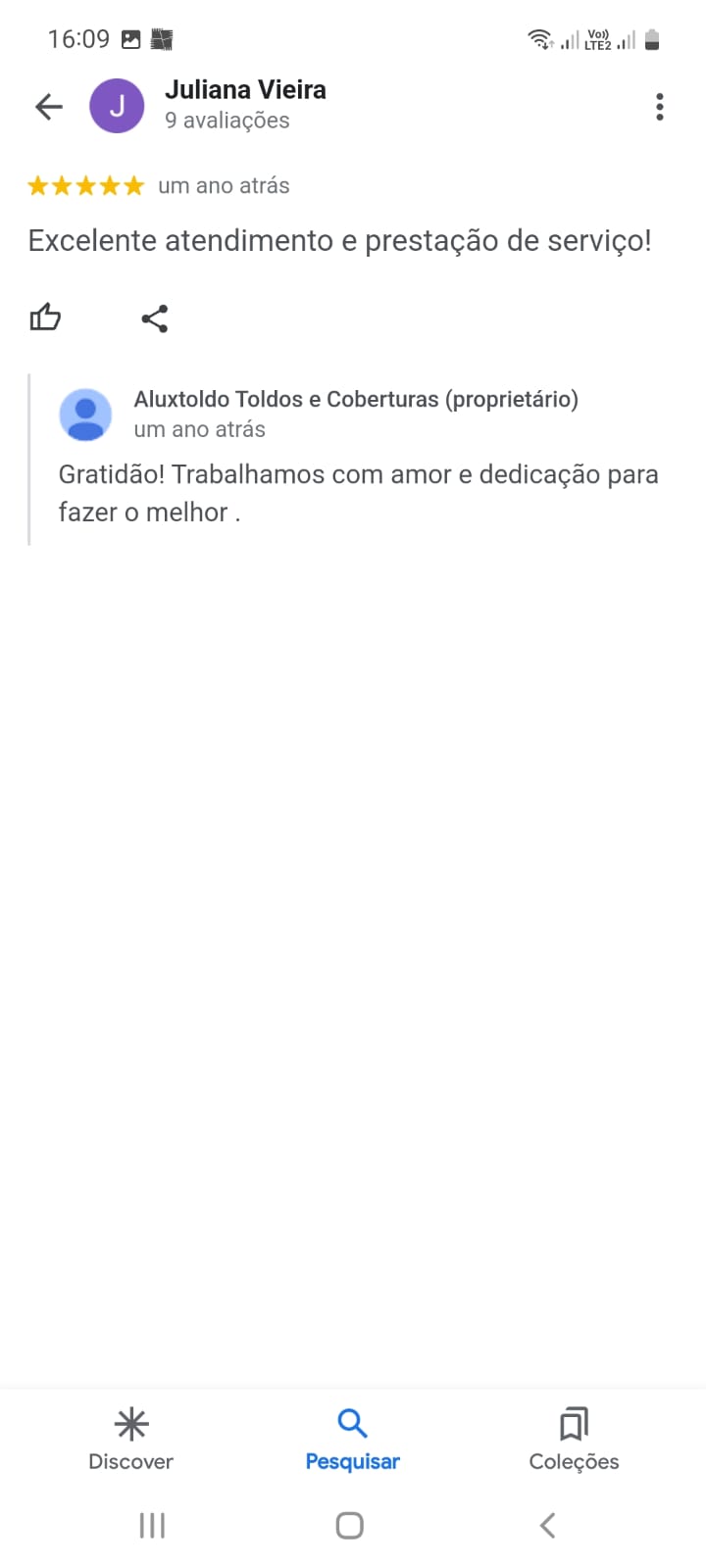This screenshot has width=706, height=1568.
Task: Switch to the Discover tab
Action: pos(130,1439)
